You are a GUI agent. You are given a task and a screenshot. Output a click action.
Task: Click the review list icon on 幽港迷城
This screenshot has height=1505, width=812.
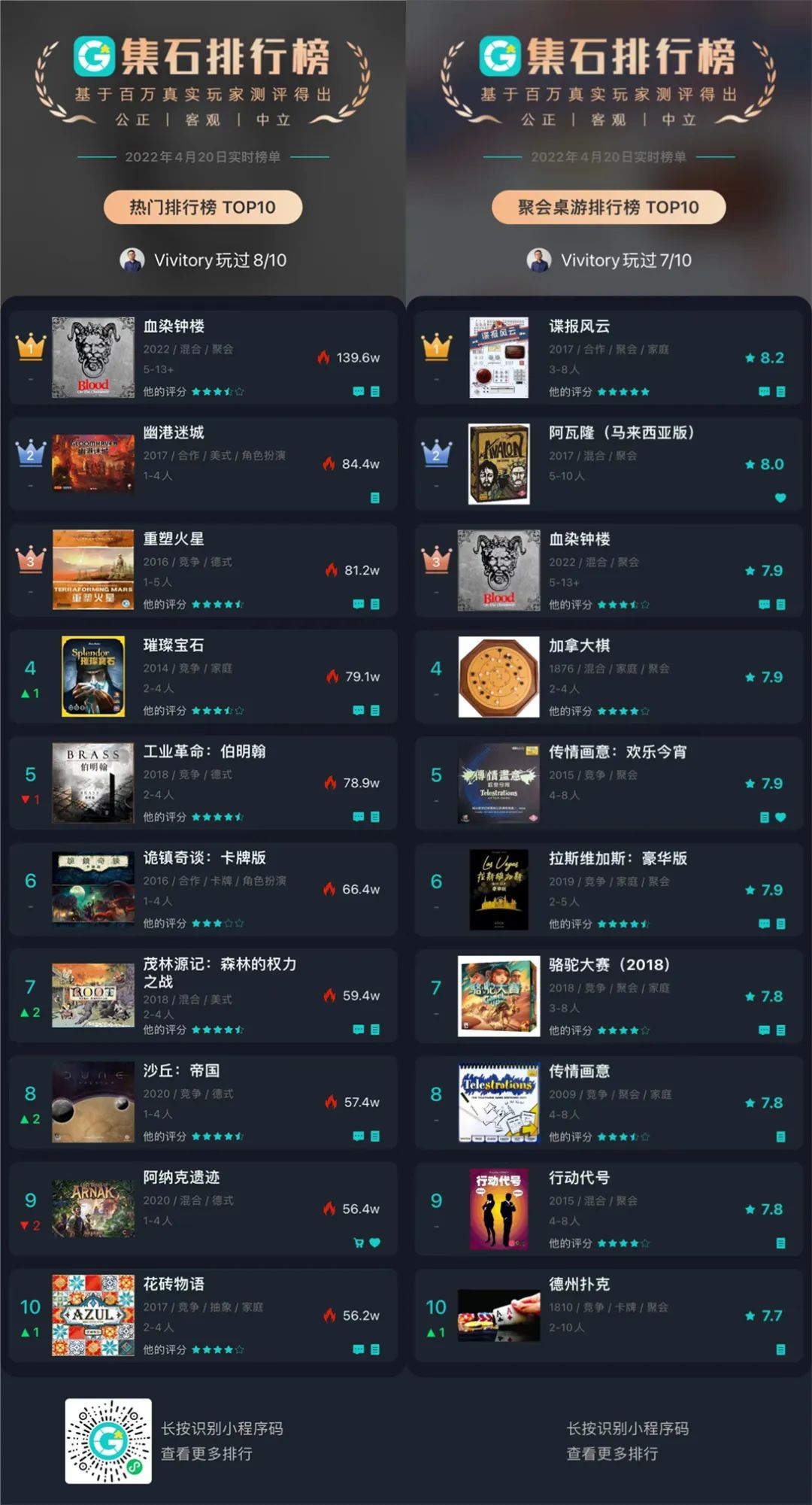(374, 498)
